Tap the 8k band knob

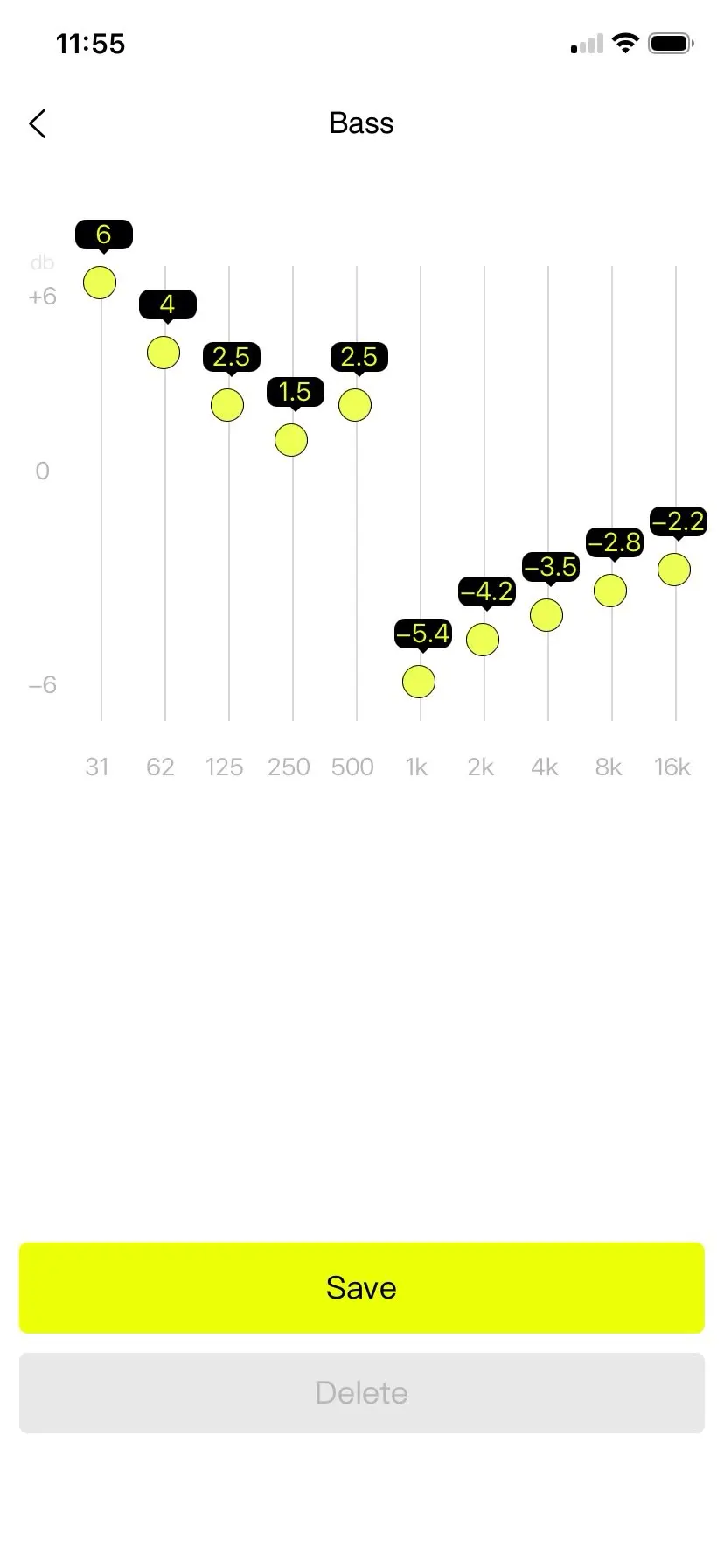[x=610, y=591]
